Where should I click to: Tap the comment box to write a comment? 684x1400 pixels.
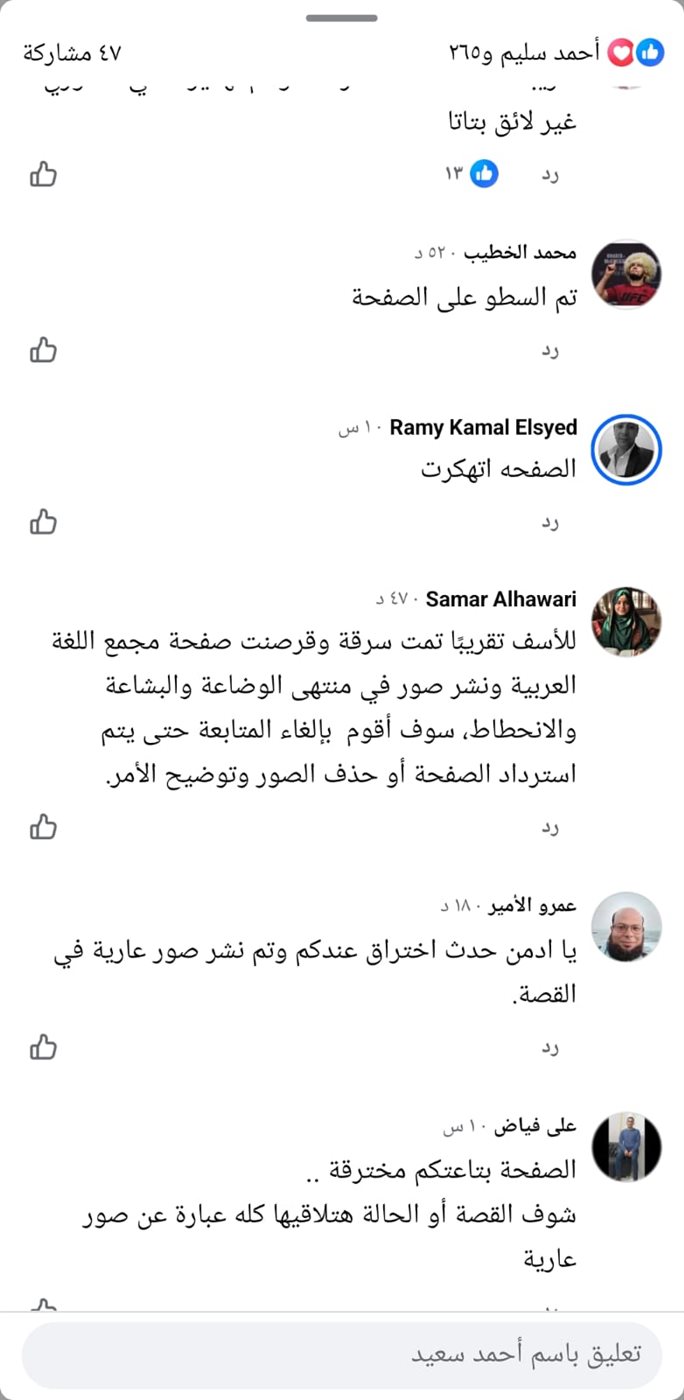[x=342, y=1355]
